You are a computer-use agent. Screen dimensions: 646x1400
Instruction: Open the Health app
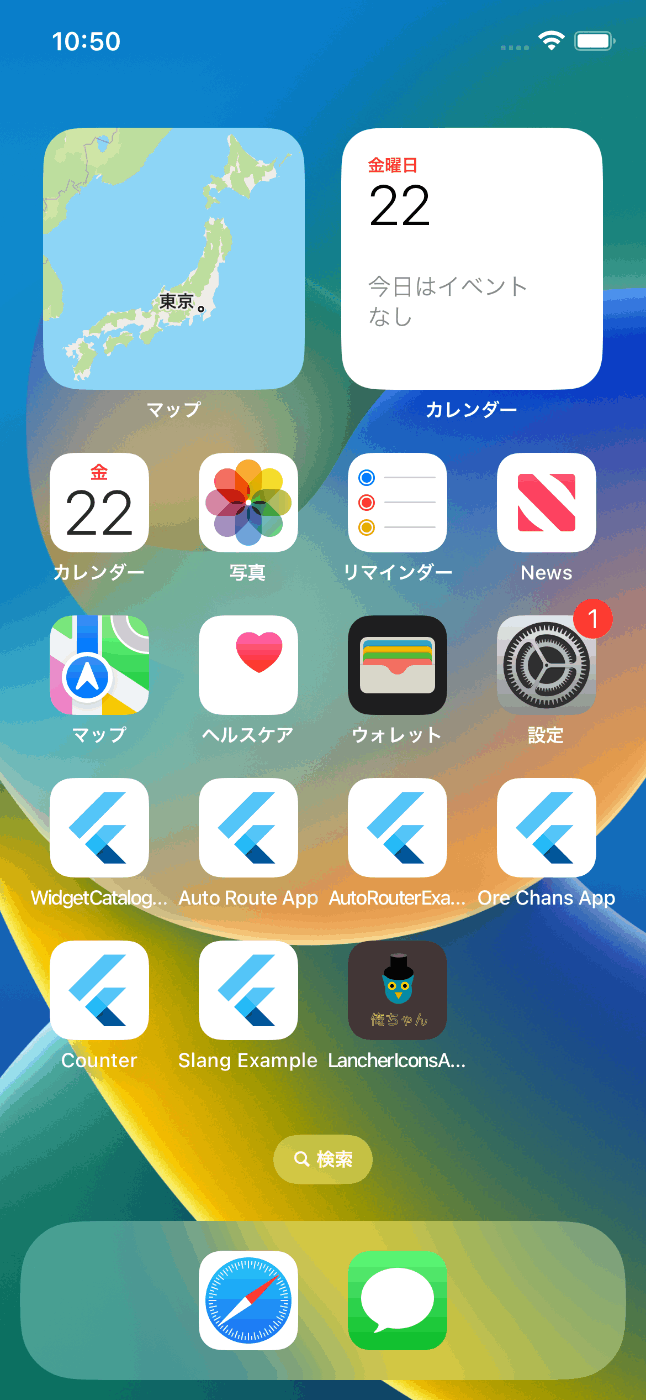248,665
